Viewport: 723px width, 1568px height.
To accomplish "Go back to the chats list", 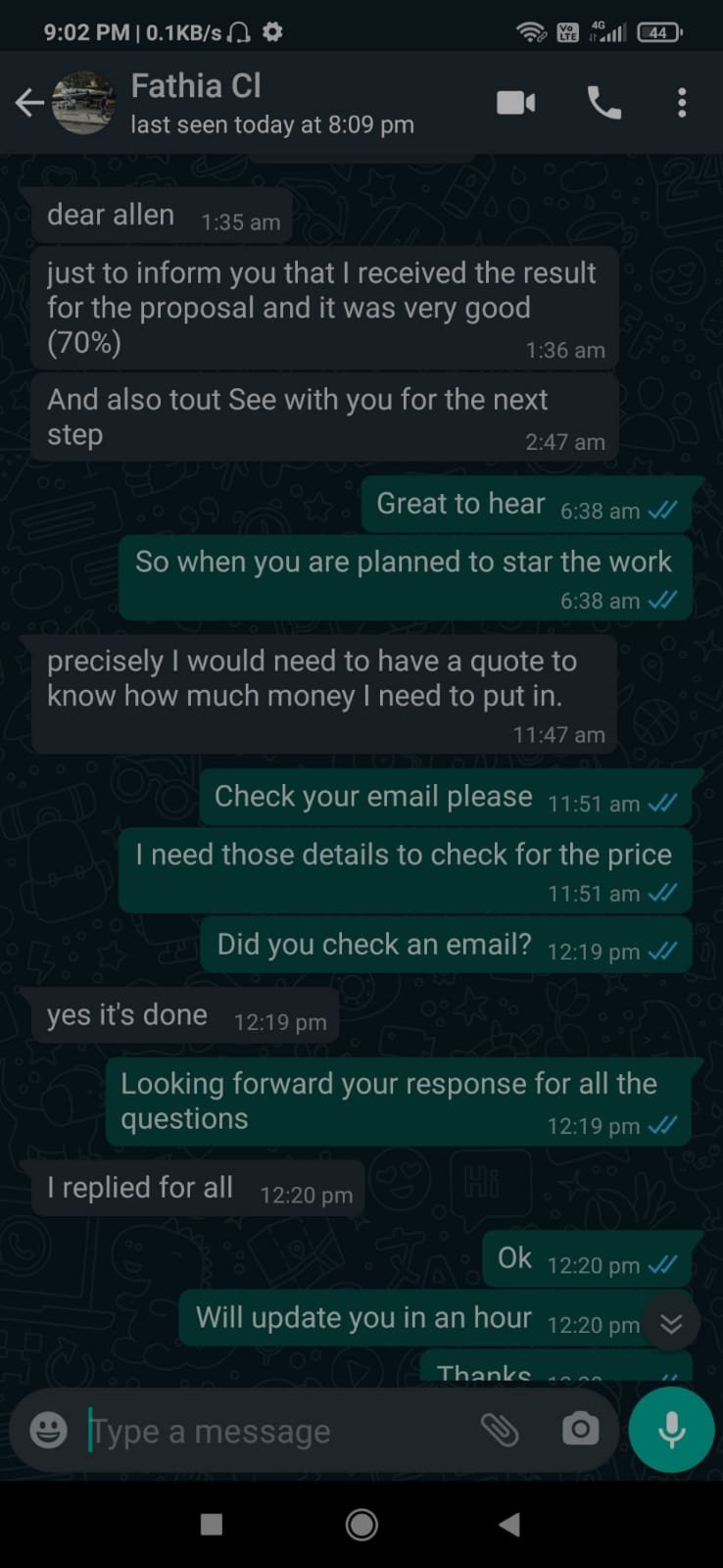I will click(x=28, y=102).
